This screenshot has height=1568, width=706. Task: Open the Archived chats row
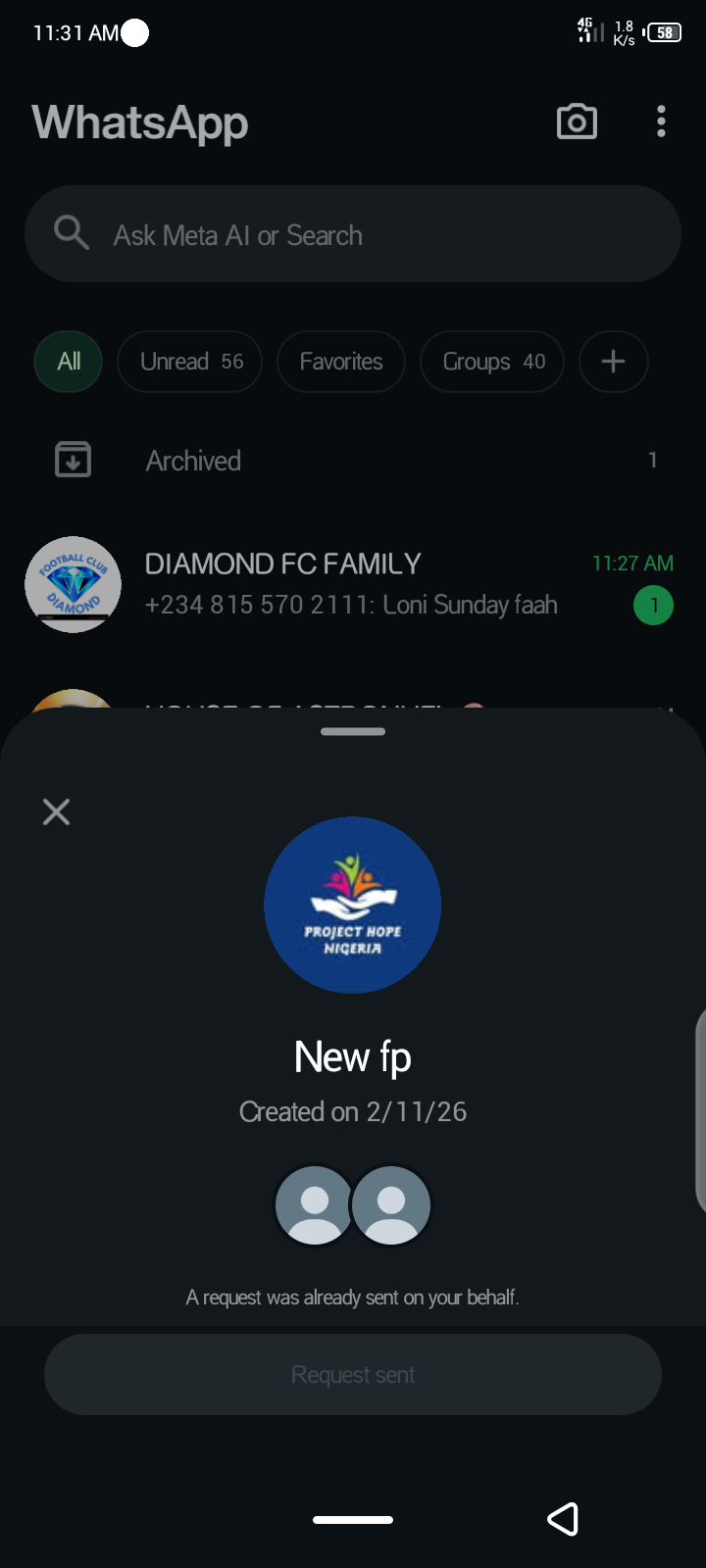(x=353, y=461)
